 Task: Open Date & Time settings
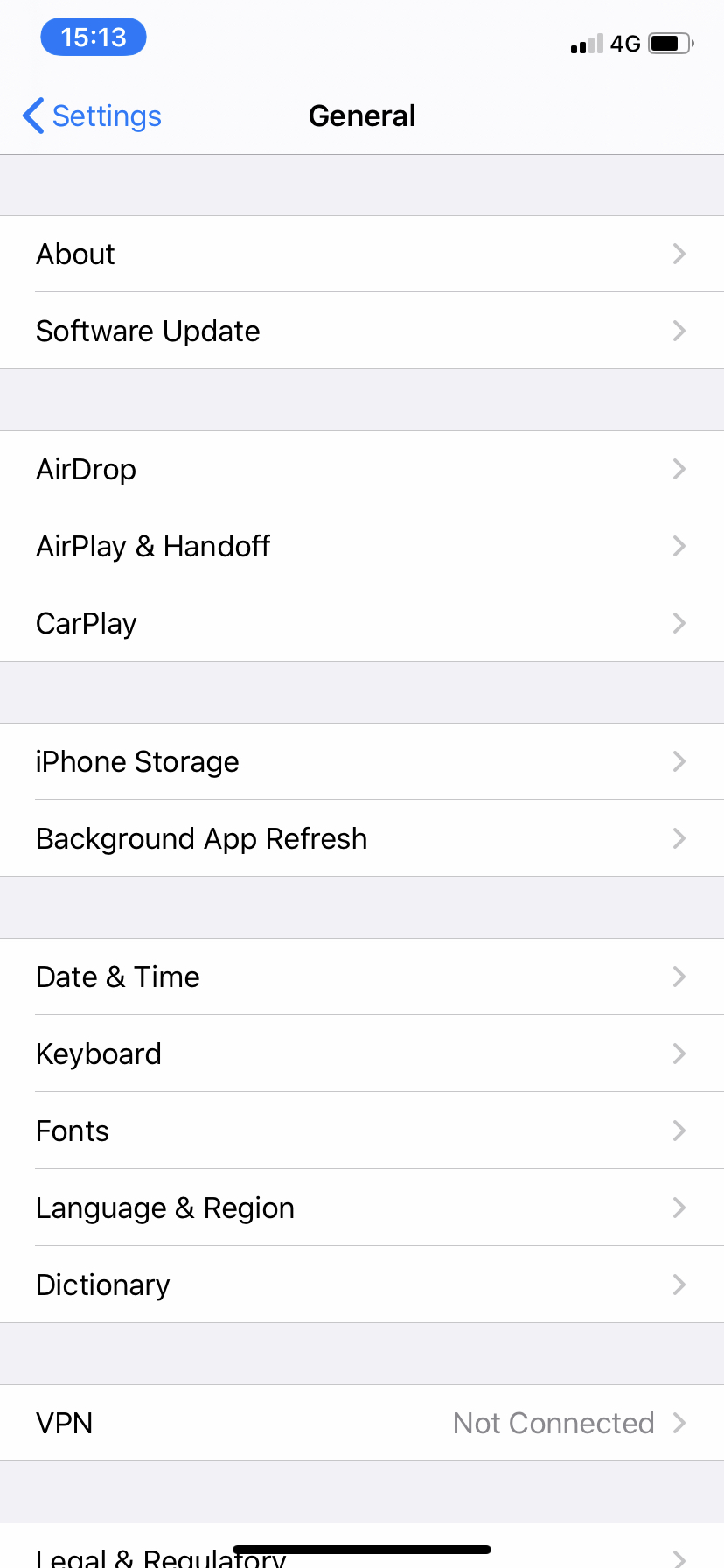pyautogui.click(x=362, y=976)
